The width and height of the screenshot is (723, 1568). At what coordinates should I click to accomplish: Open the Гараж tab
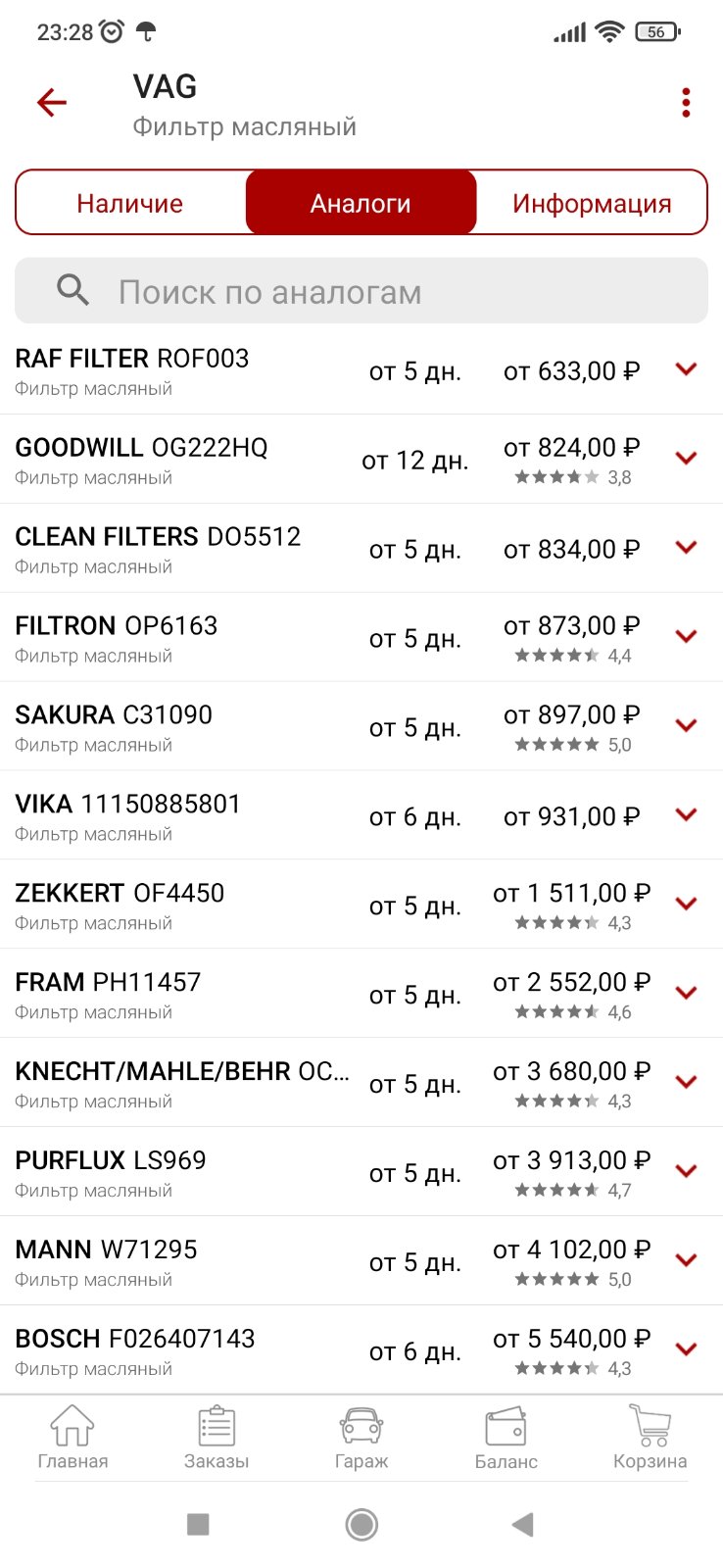[361, 1438]
